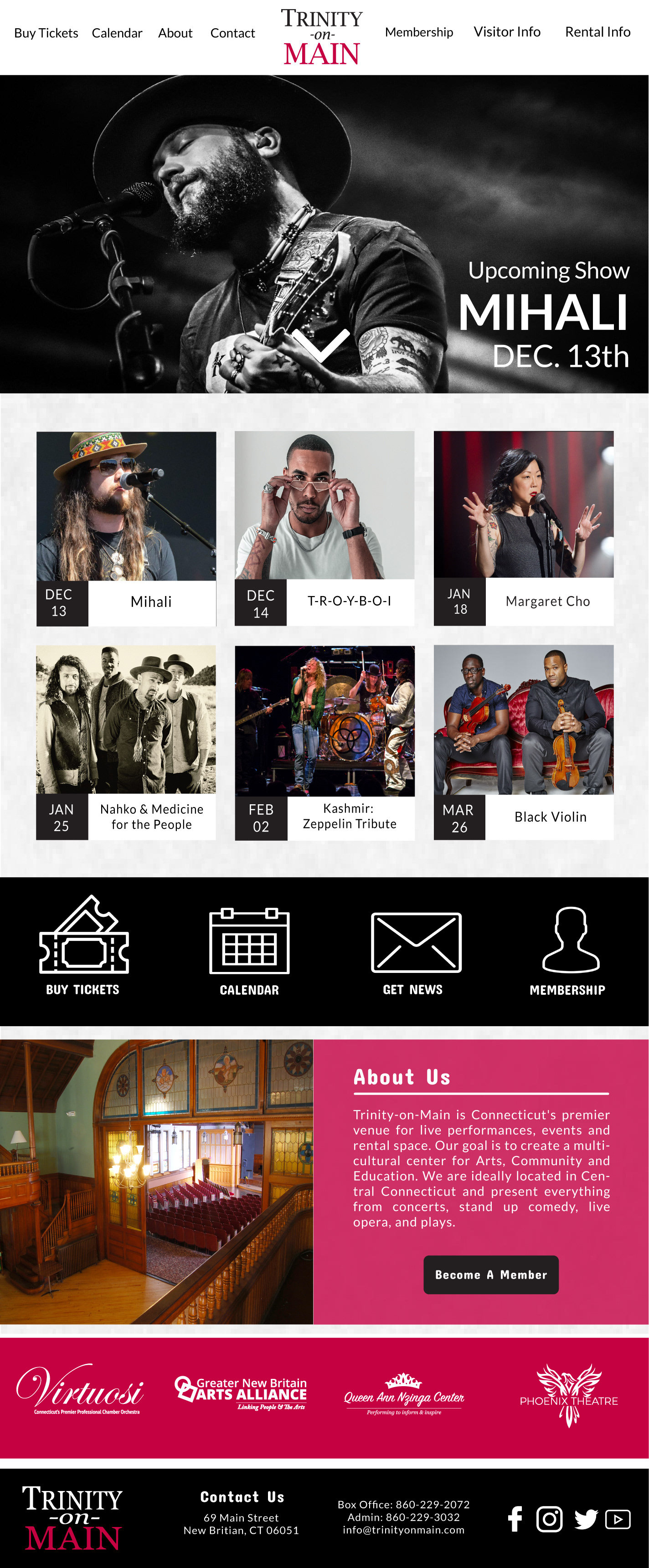Open the Calendar link in header
The width and height of the screenshot is (649, 1568).
tap(117, 33)
